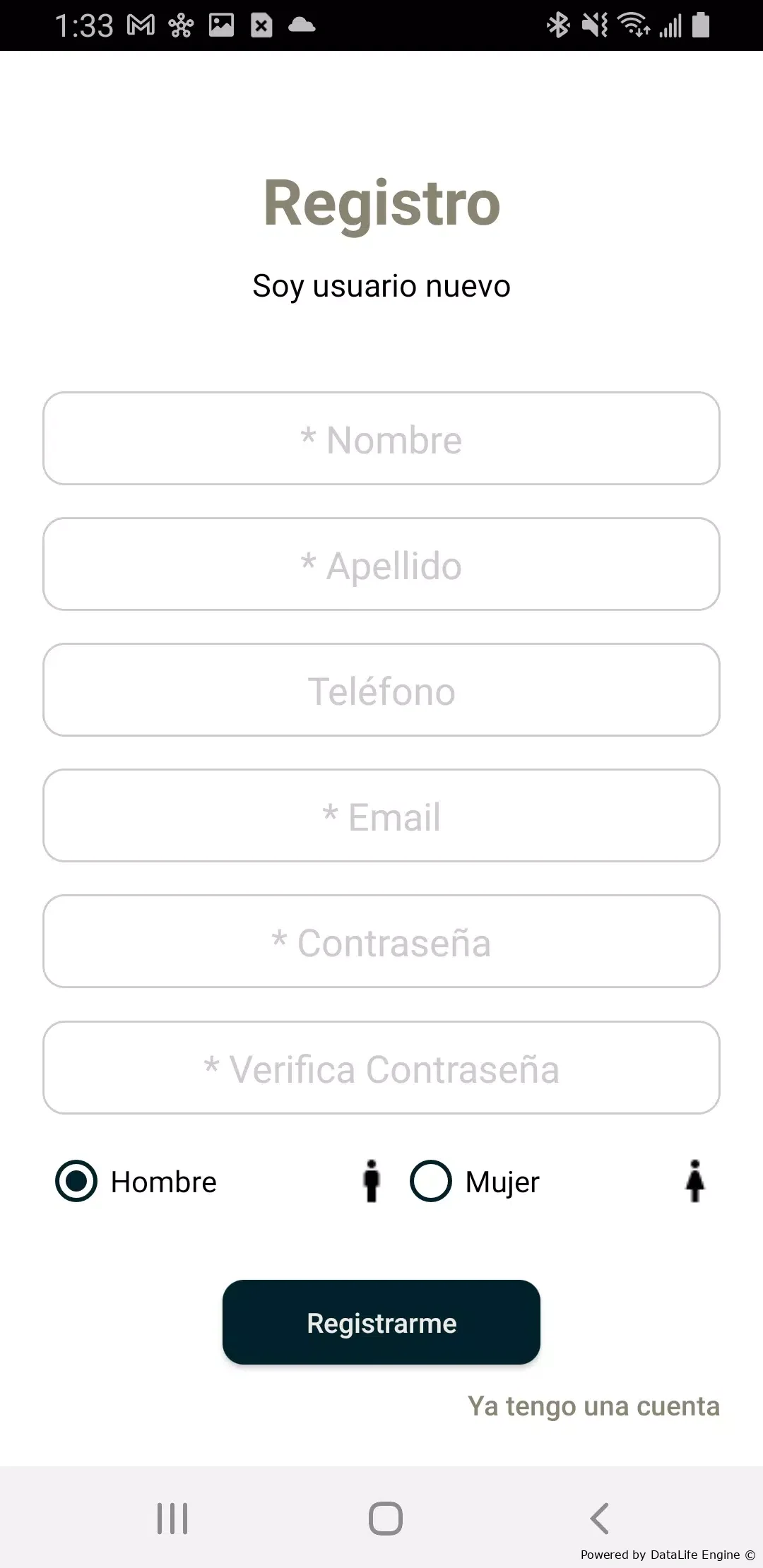Select the Teléfono field

[x=381, y=690]
